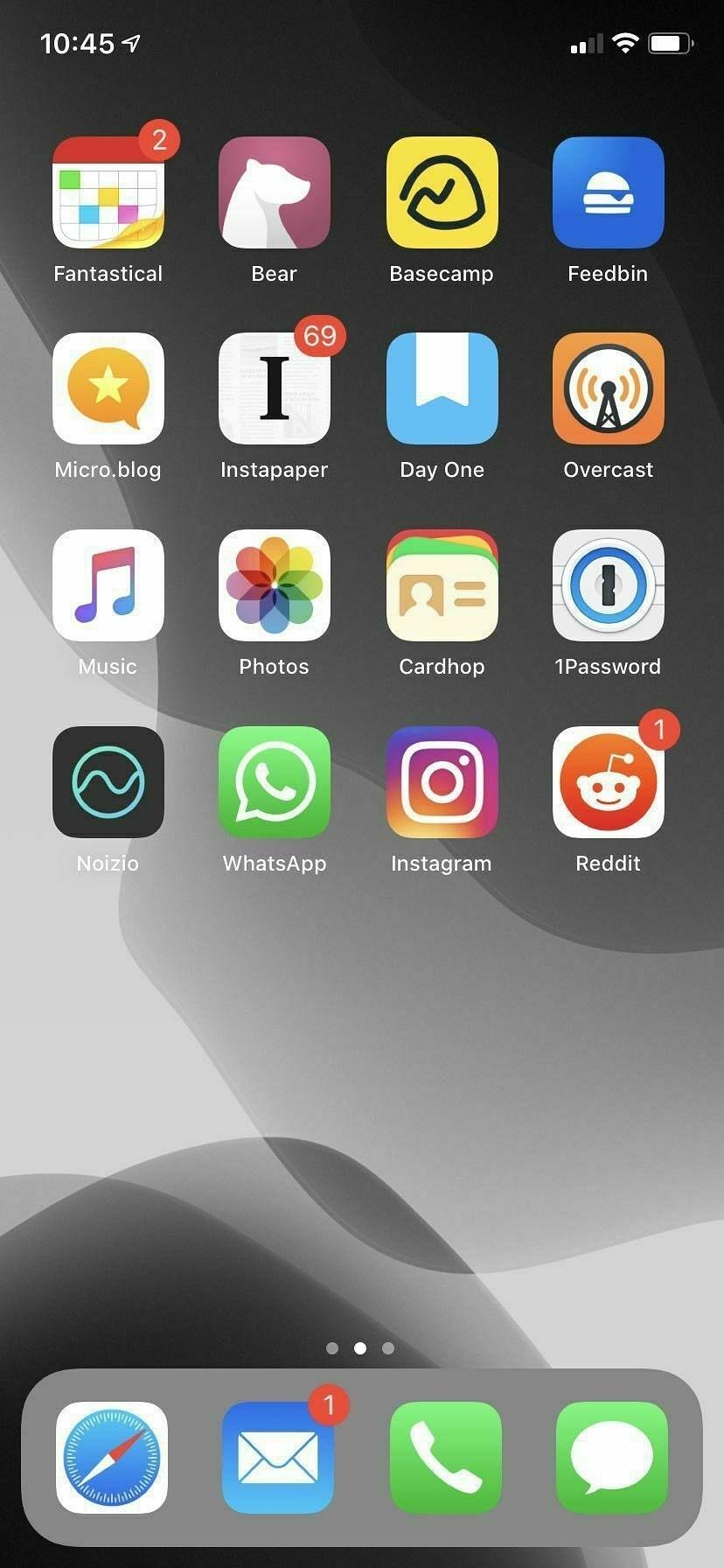724x1568 pixels.
Task: Open the Noizio app
Action: coord(108,782)
